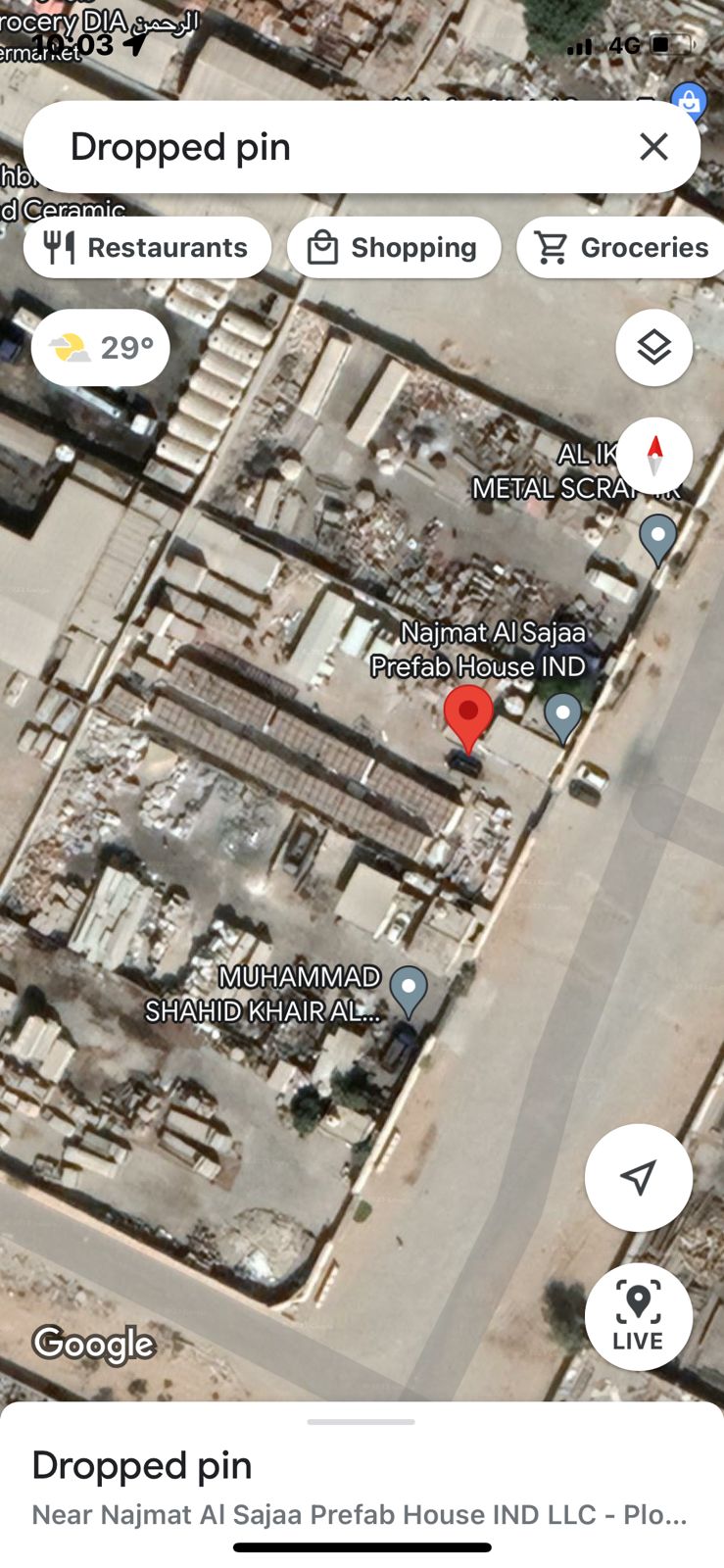
Task: Open Google branding link on map
Action: click(x=93, y=1344)
